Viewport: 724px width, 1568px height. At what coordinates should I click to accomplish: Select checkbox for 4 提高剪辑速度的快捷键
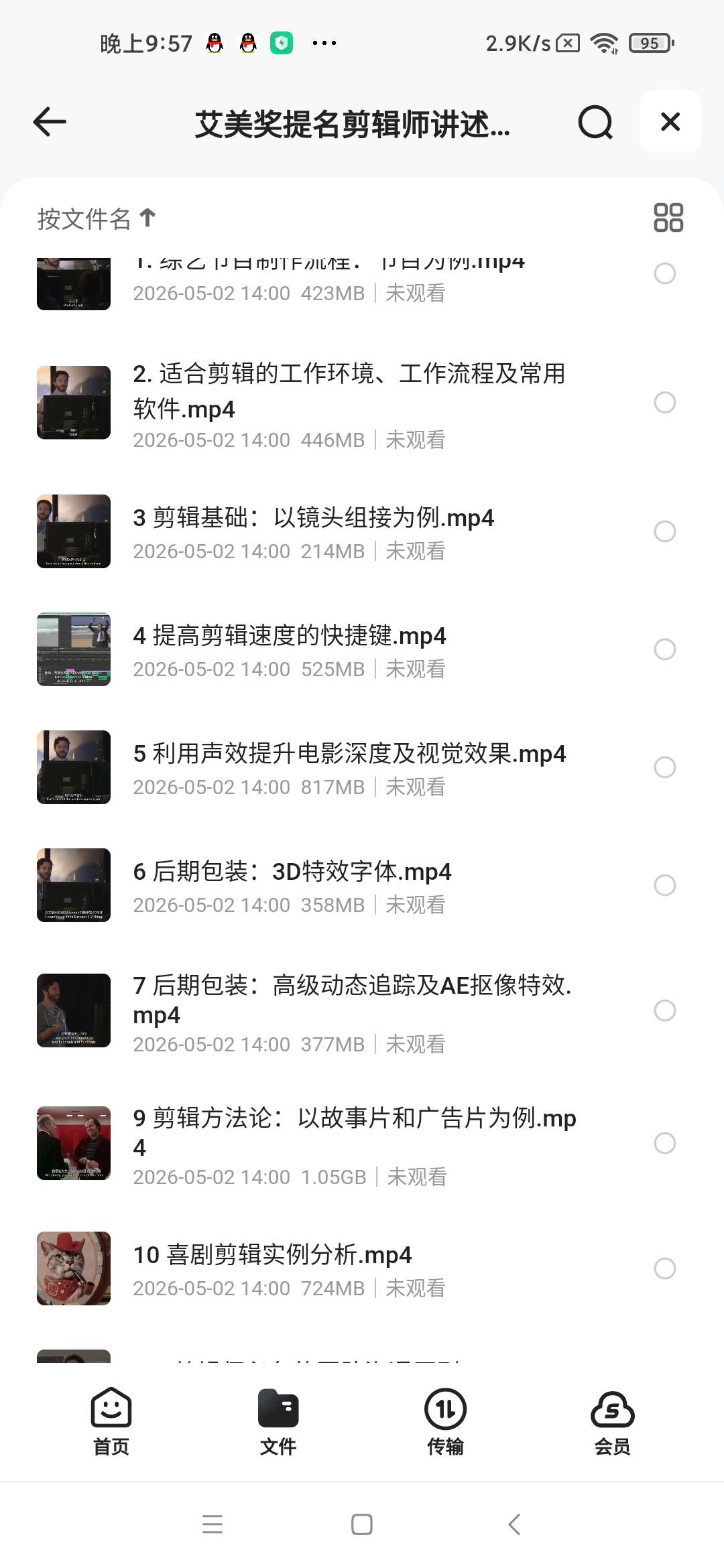tap(664, 649)
